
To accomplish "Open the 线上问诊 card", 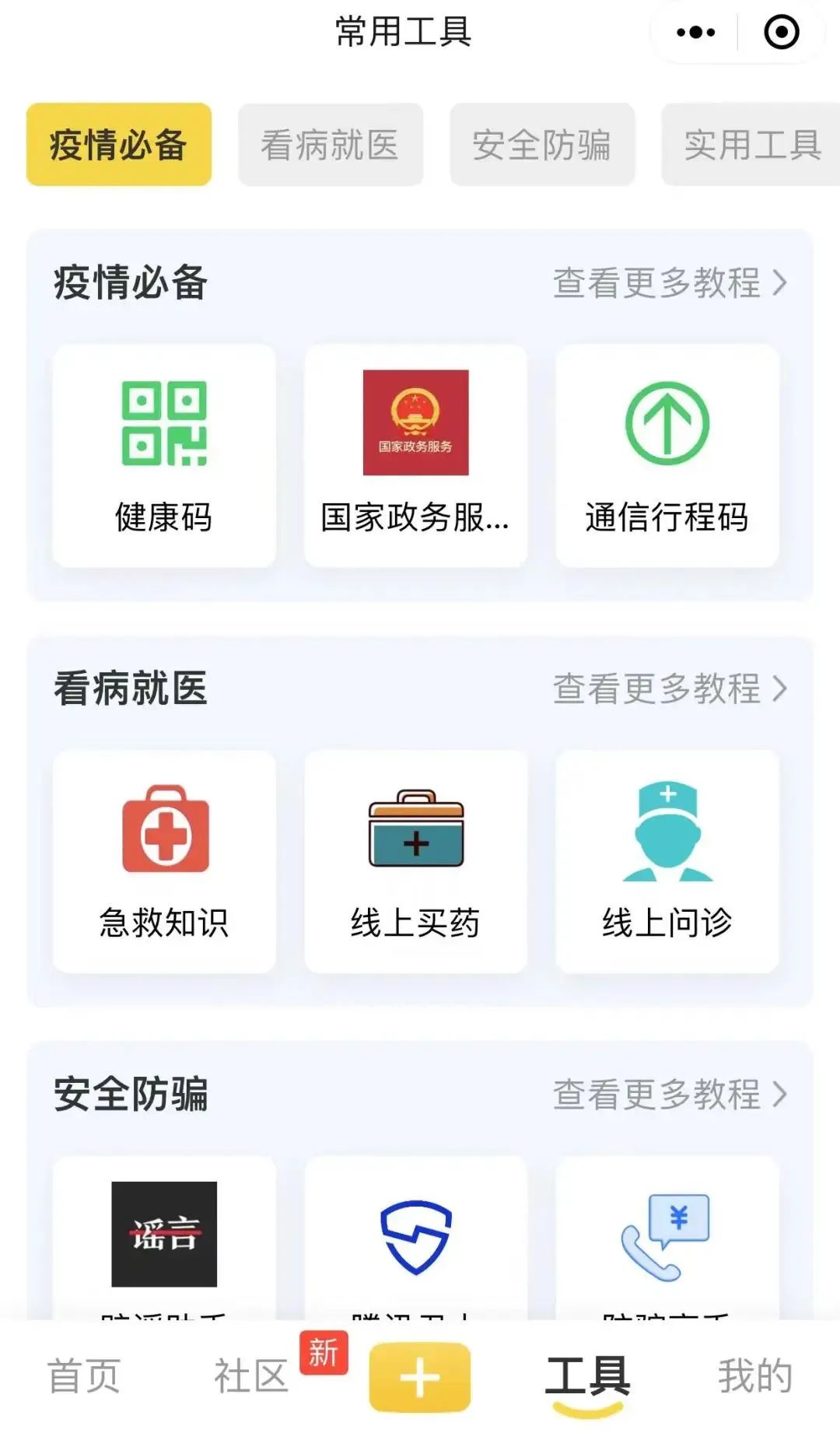I will click(x=667, y=861).
